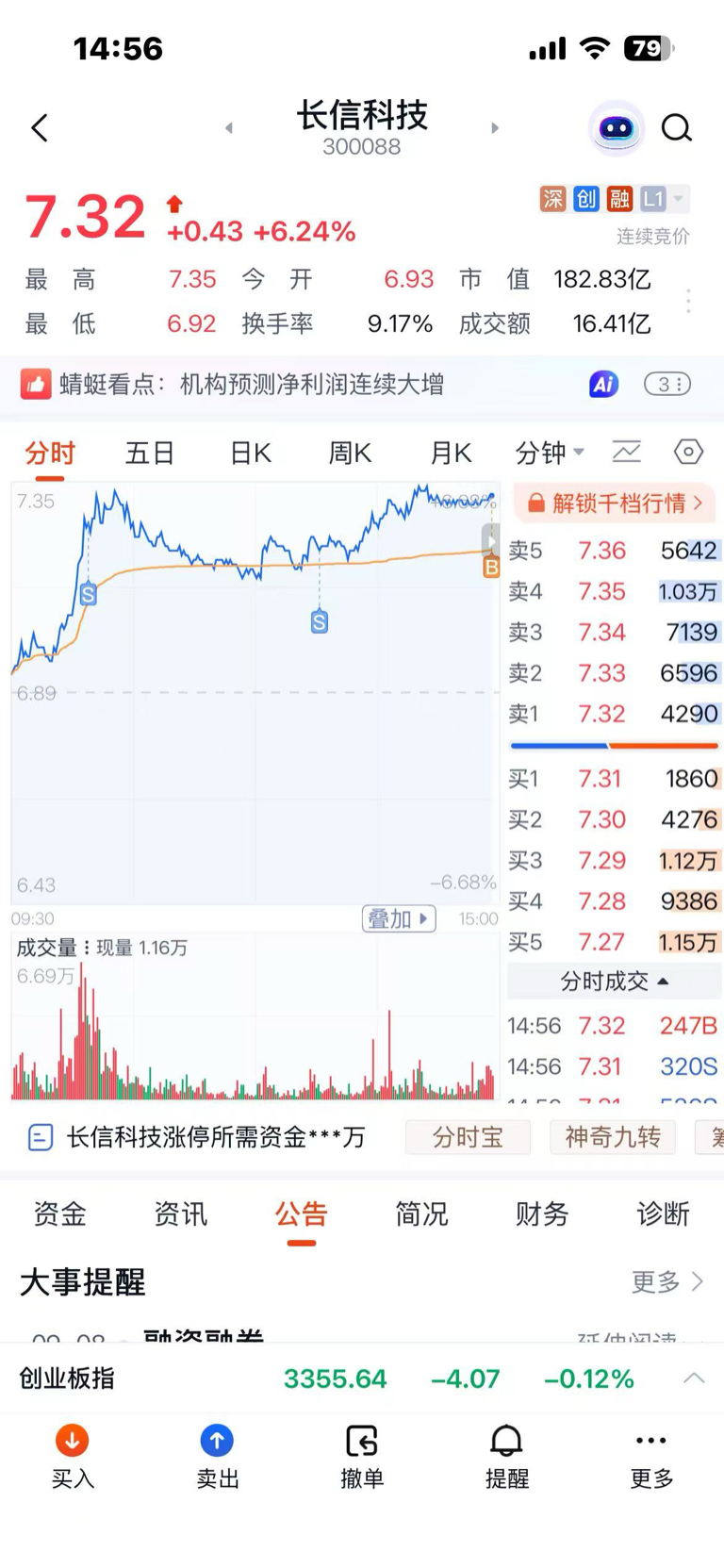This screenshot has height=1568, width=724.
Task: Open the AI robot assistant icon
Action: [617, 128]
